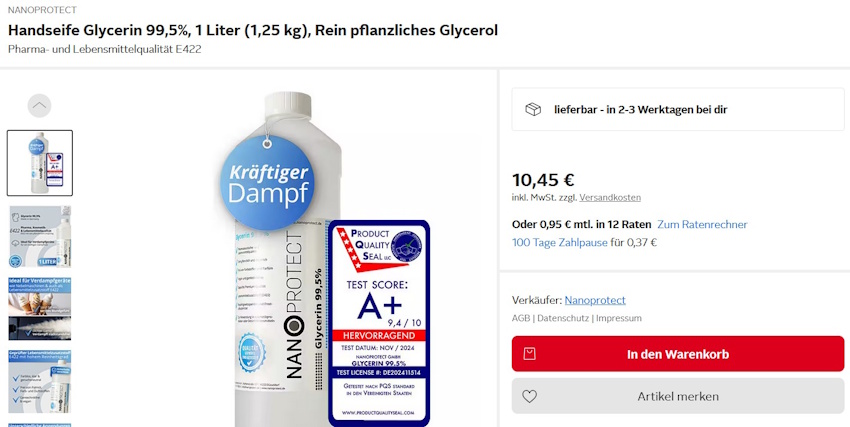
Task: Visit the seller Nanoprotect's page
Action: tap(595, 300)
